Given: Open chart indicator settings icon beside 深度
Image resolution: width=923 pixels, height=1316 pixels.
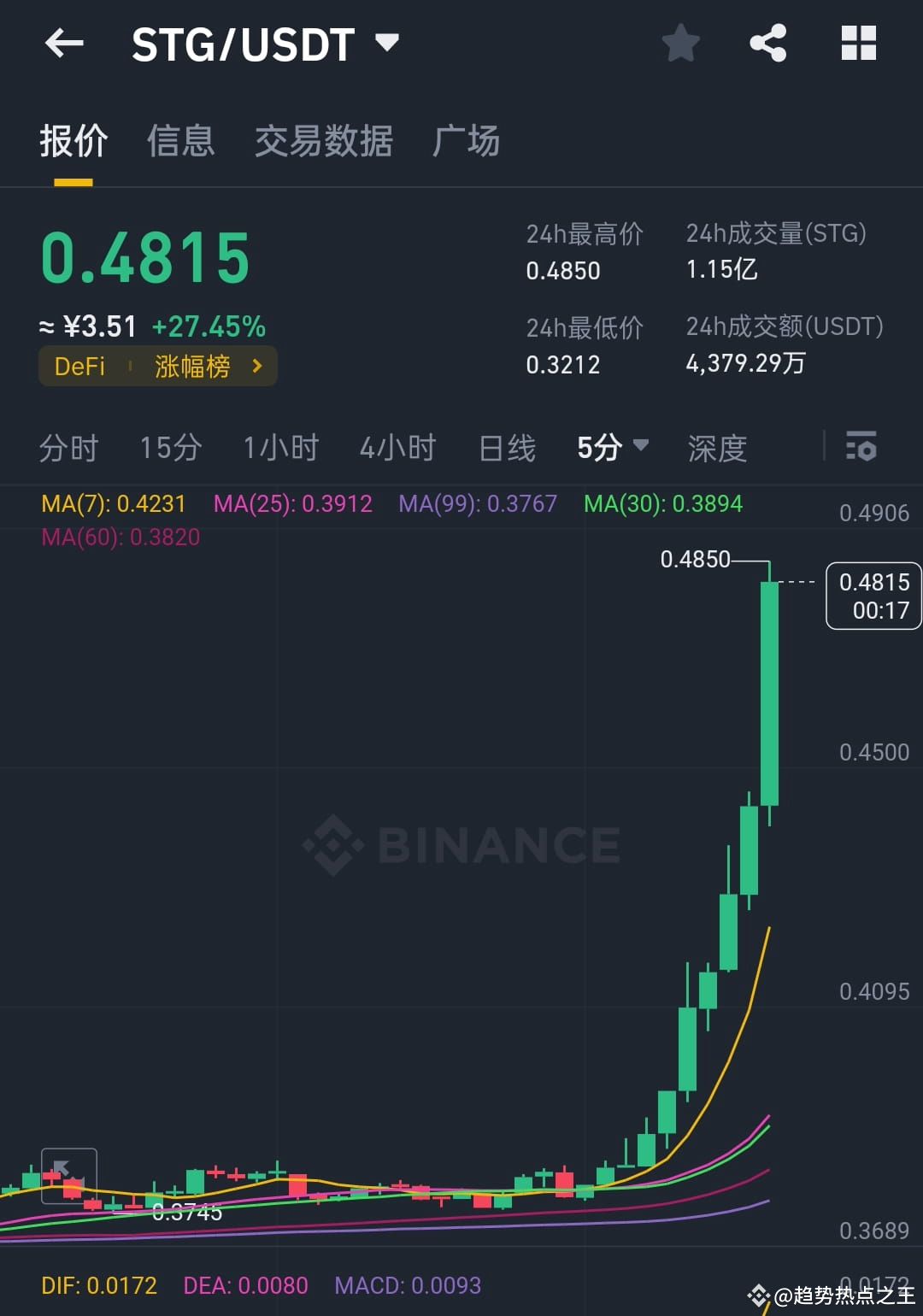Looking at the screenshot, I should [861, 447].
